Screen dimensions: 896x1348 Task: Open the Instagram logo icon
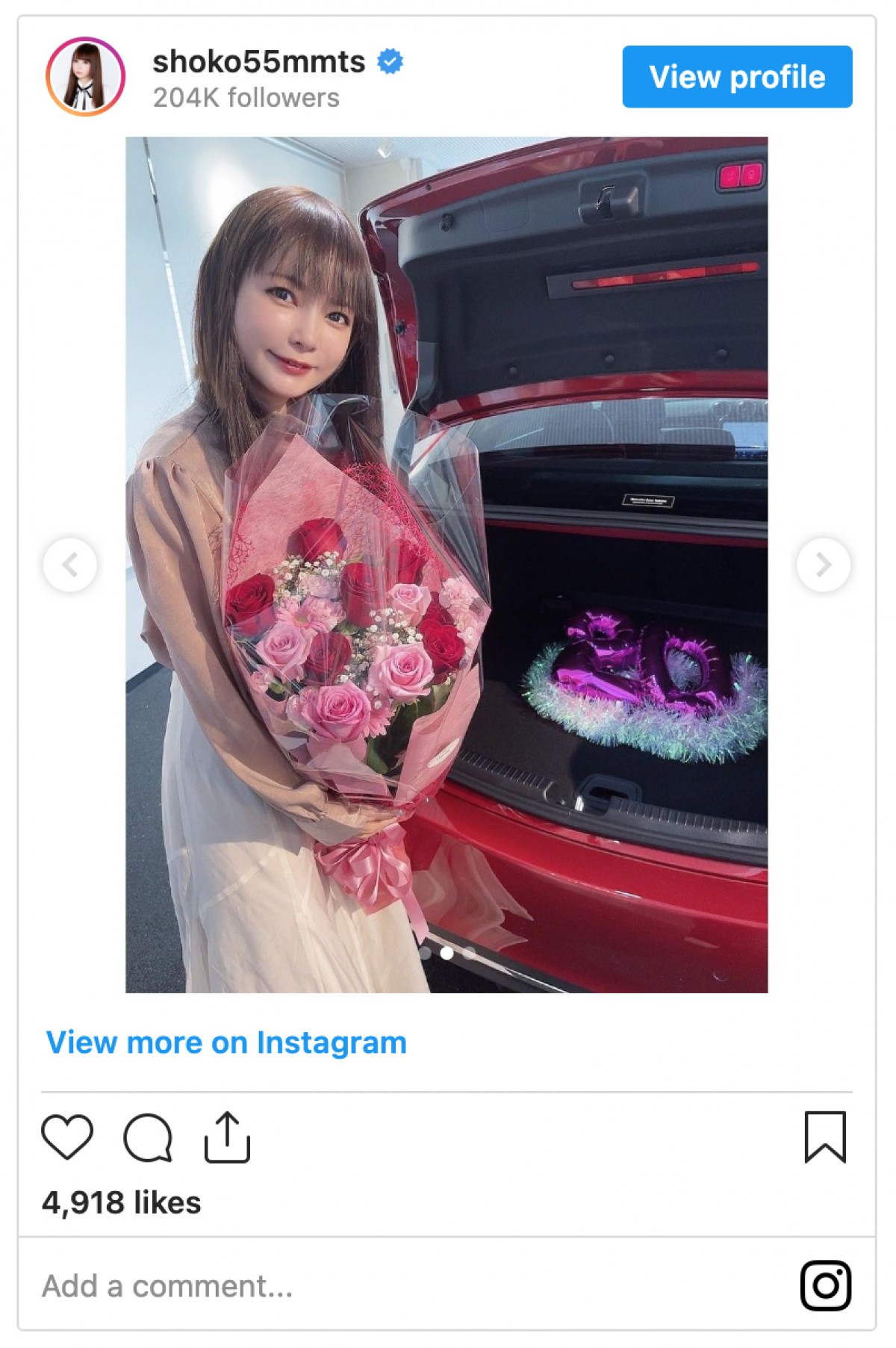pyautogui.click(x=825, y=1285)
